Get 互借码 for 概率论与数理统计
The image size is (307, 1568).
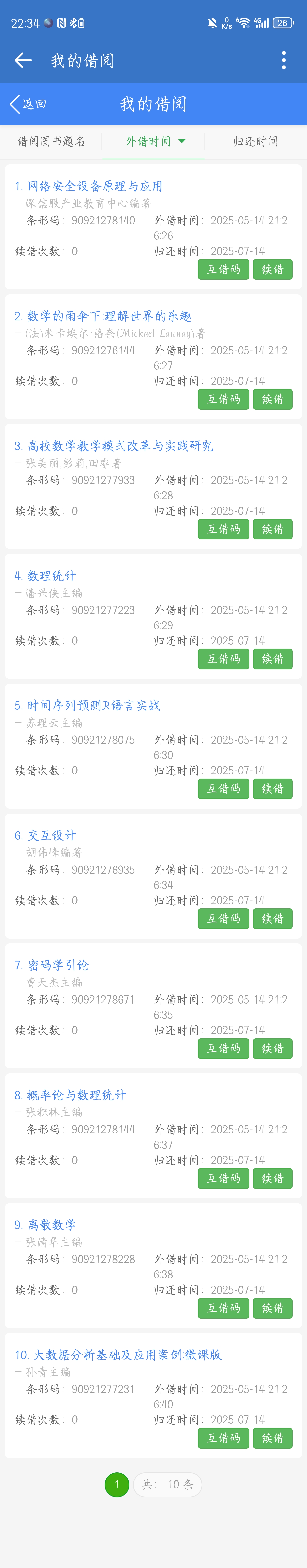(223, 1178)
